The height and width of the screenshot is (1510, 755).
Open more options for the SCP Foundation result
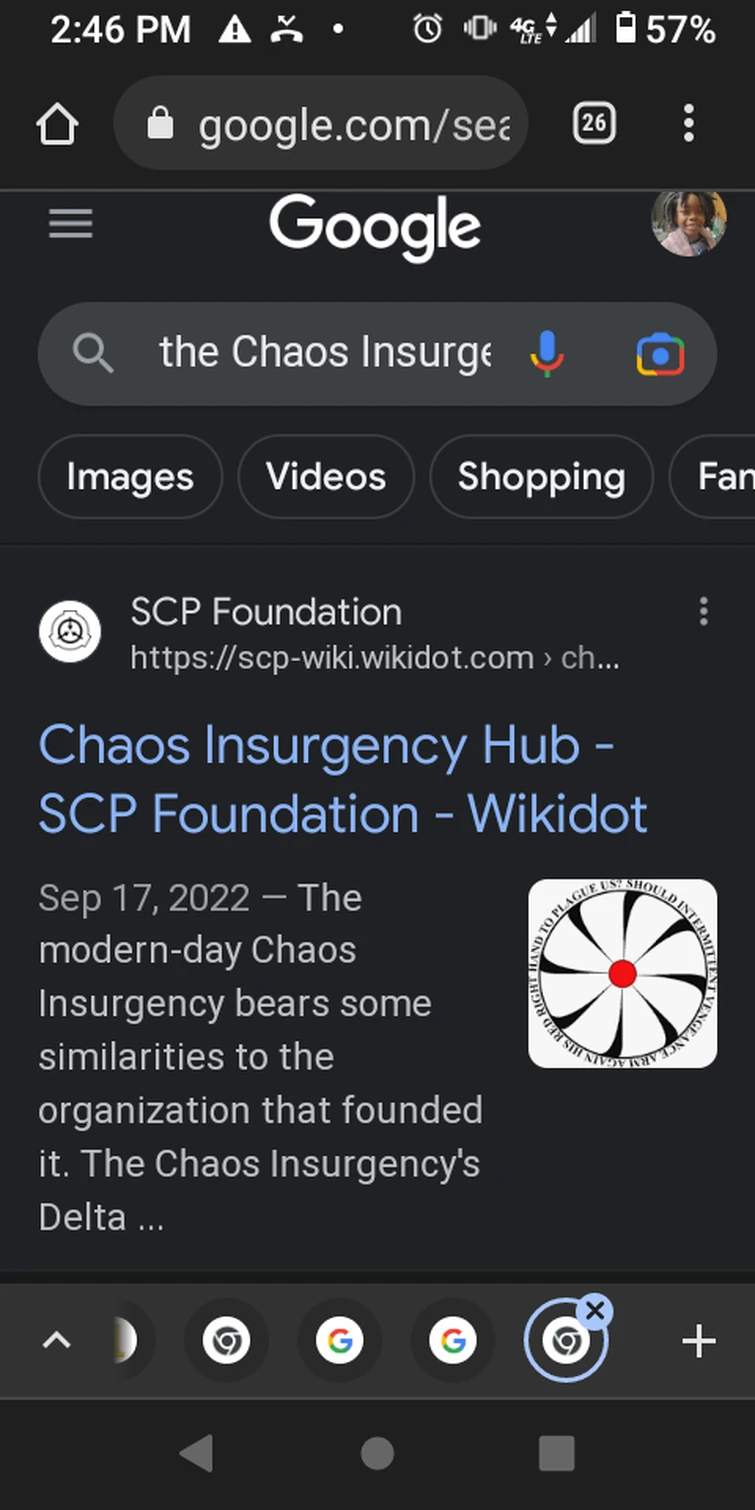(x=704, y=611)
